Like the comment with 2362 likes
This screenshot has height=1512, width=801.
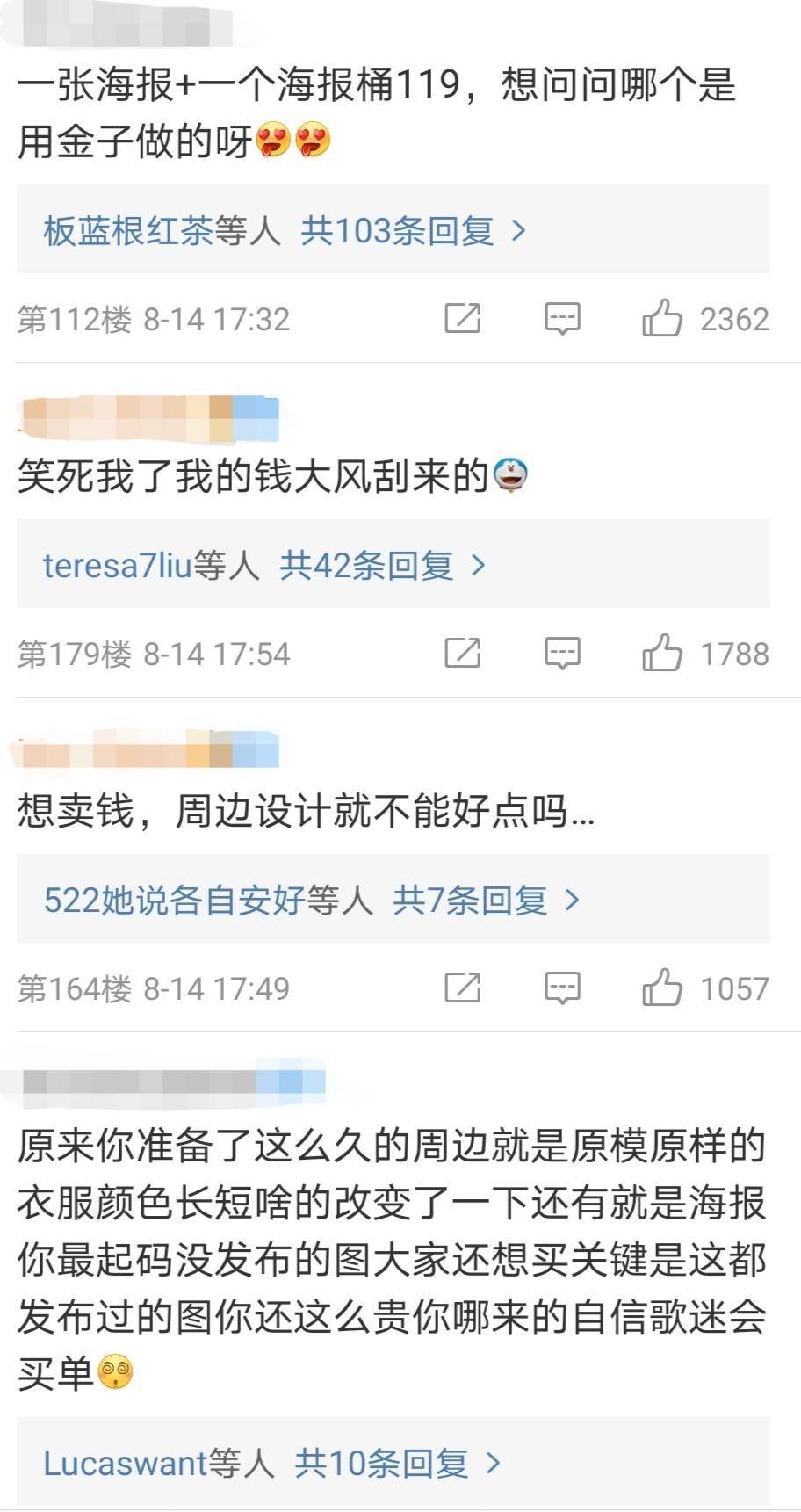pos(662,318)
